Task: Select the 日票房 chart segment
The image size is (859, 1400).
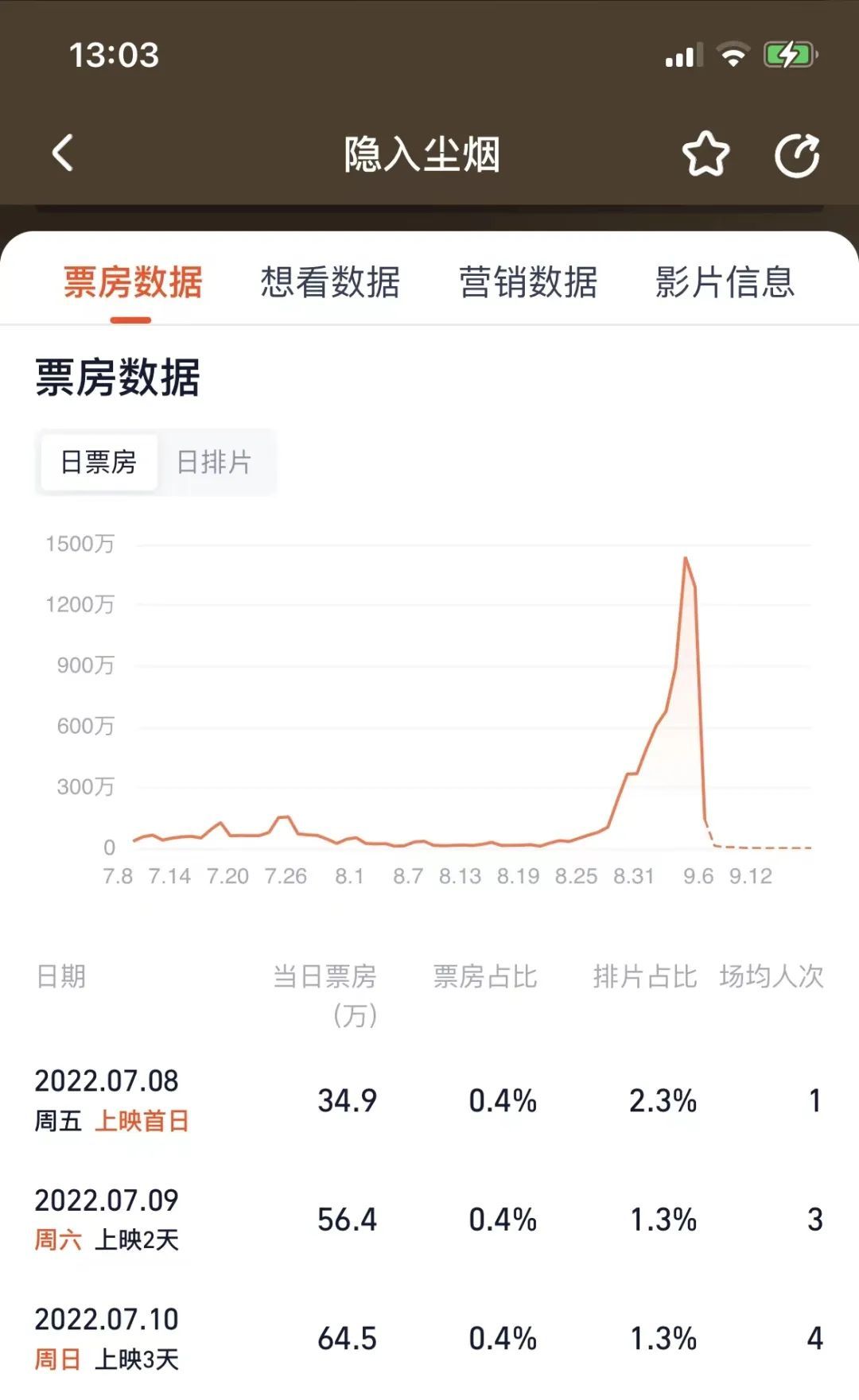Action: pos(99,462)
